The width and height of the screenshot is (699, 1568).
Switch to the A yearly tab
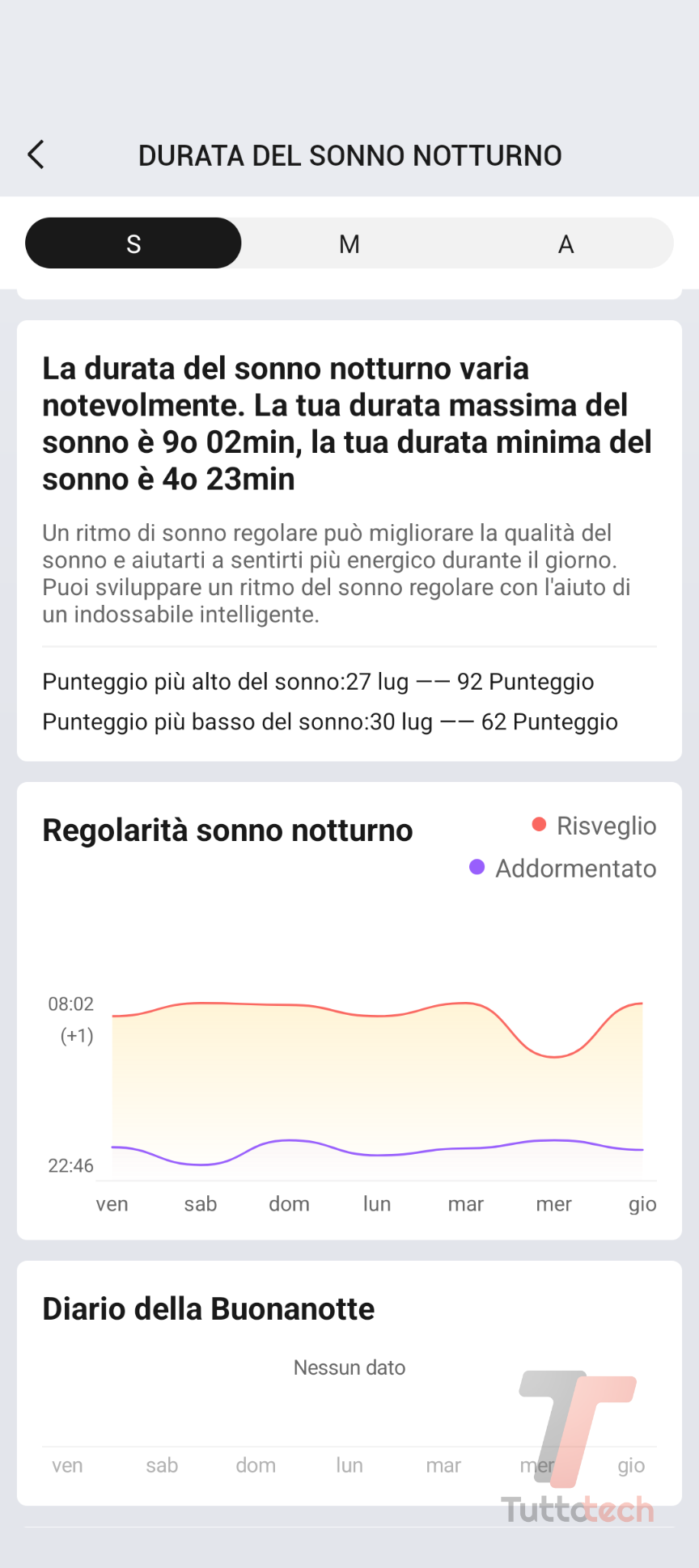(566, 243)
